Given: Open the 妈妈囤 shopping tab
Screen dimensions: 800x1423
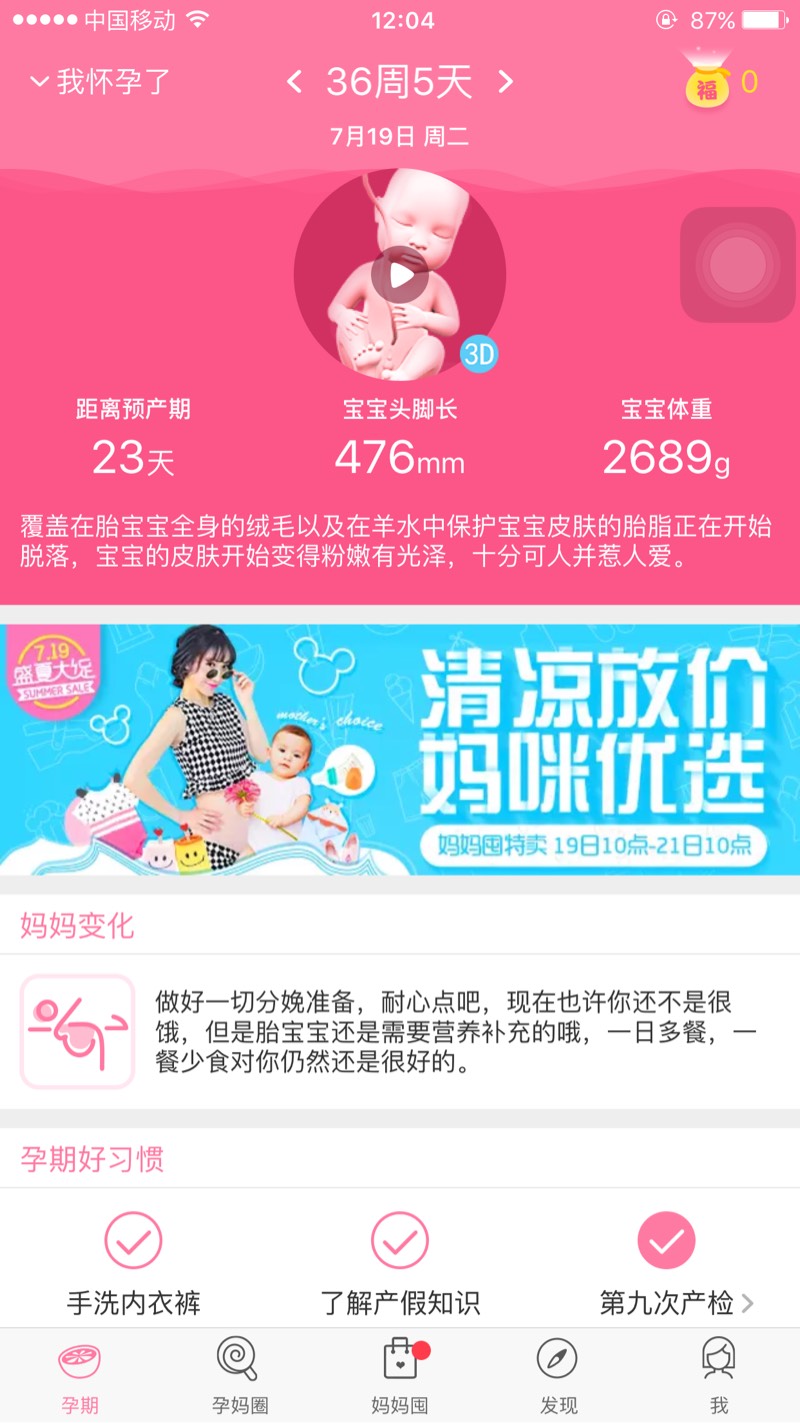Looking at the screenshot, I should pos(400,1377).
